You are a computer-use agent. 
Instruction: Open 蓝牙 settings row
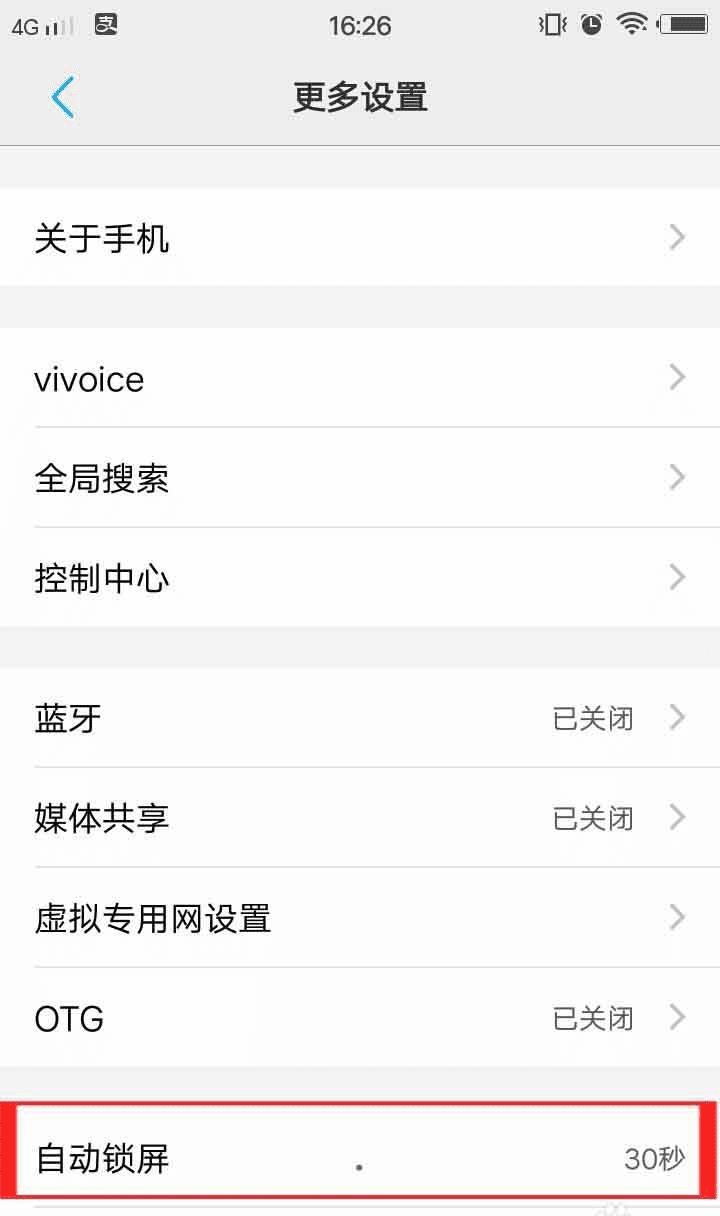pyautogui.click(x=360, y=718)
